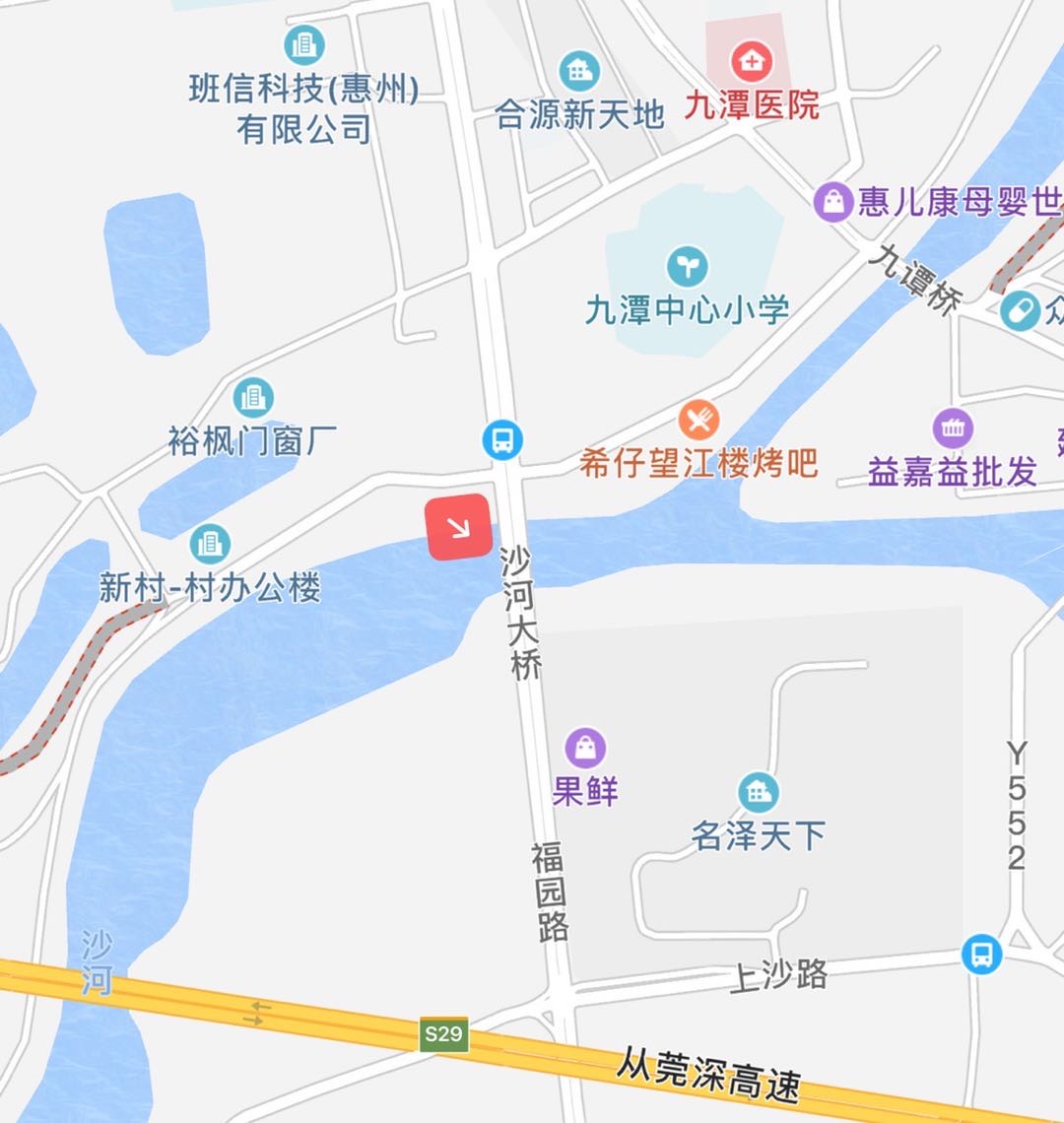Tap the 九潭中心小学 school marker
Image resolution: width=1064 pixels, height=1123 pixels.
coord(688,266)
